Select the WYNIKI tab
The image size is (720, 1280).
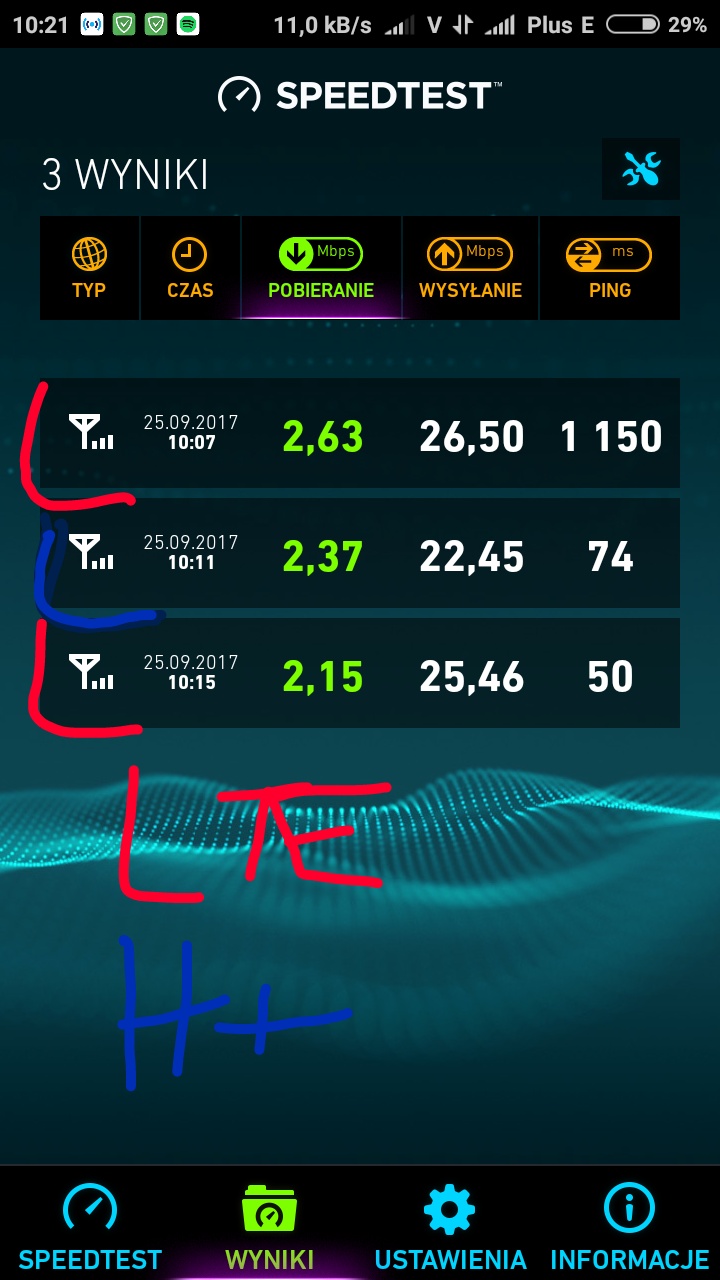tap(269, 1227)
